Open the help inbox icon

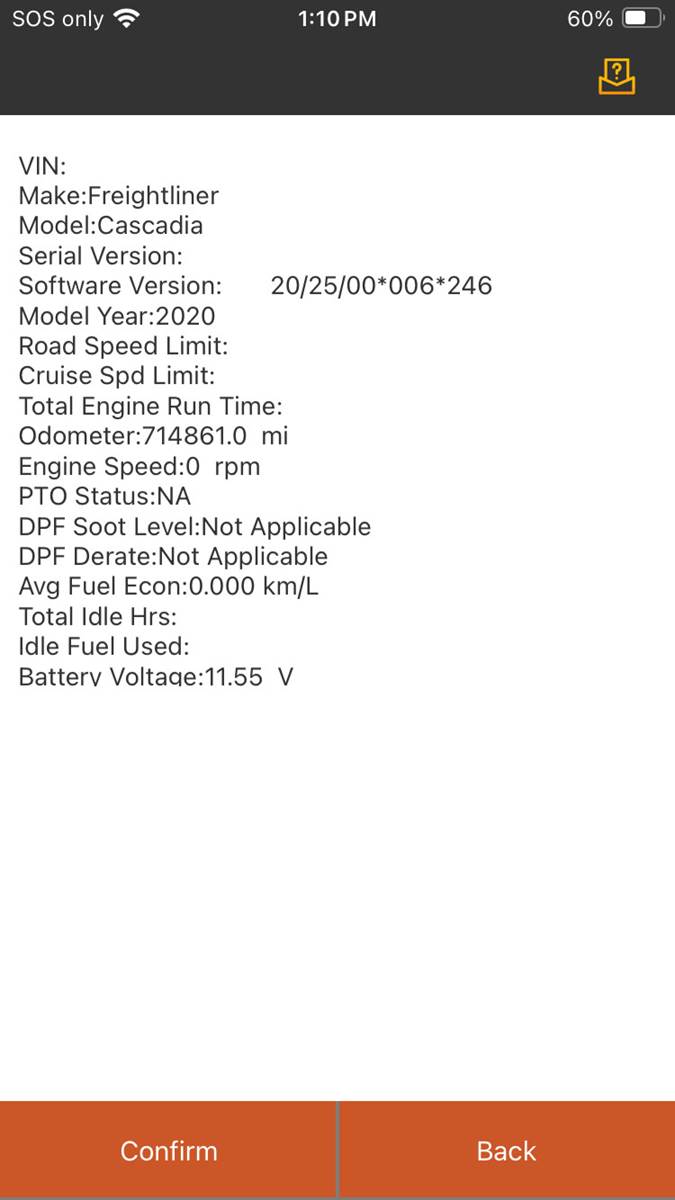617,77
